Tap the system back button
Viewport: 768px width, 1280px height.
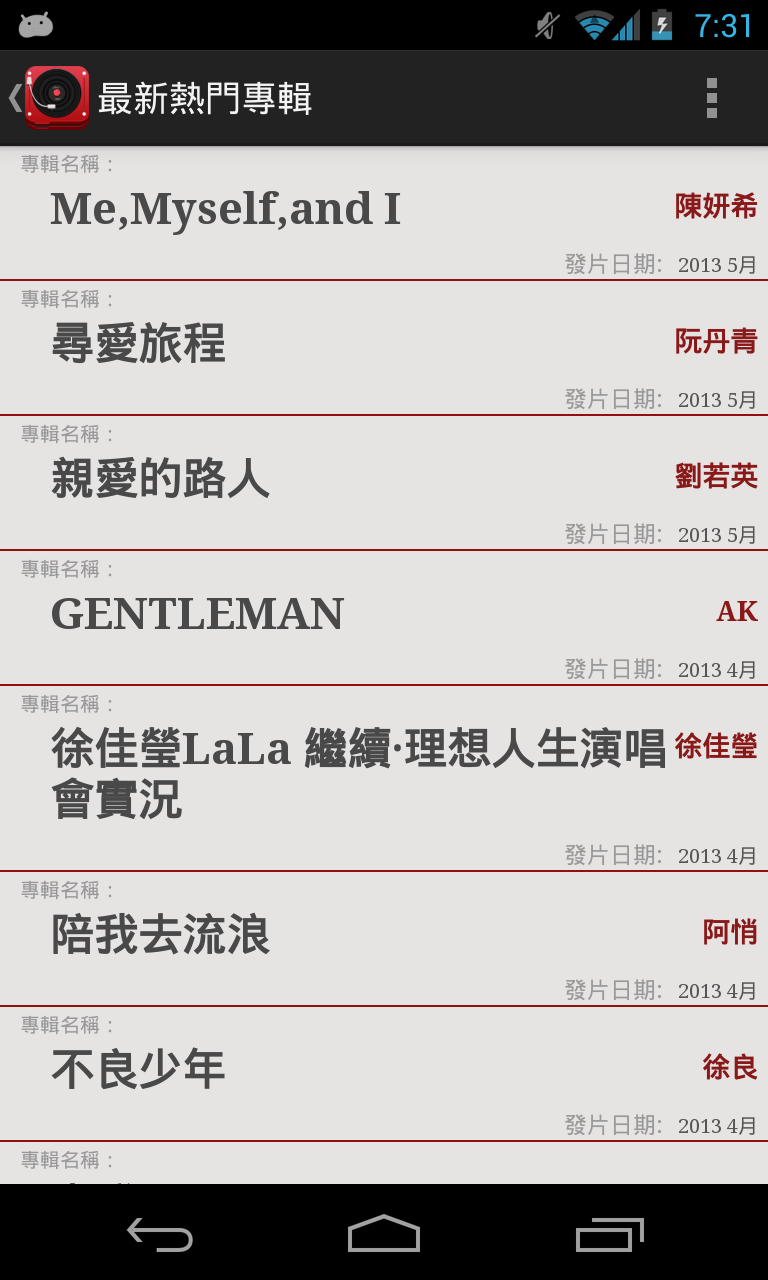[160, 1234]
